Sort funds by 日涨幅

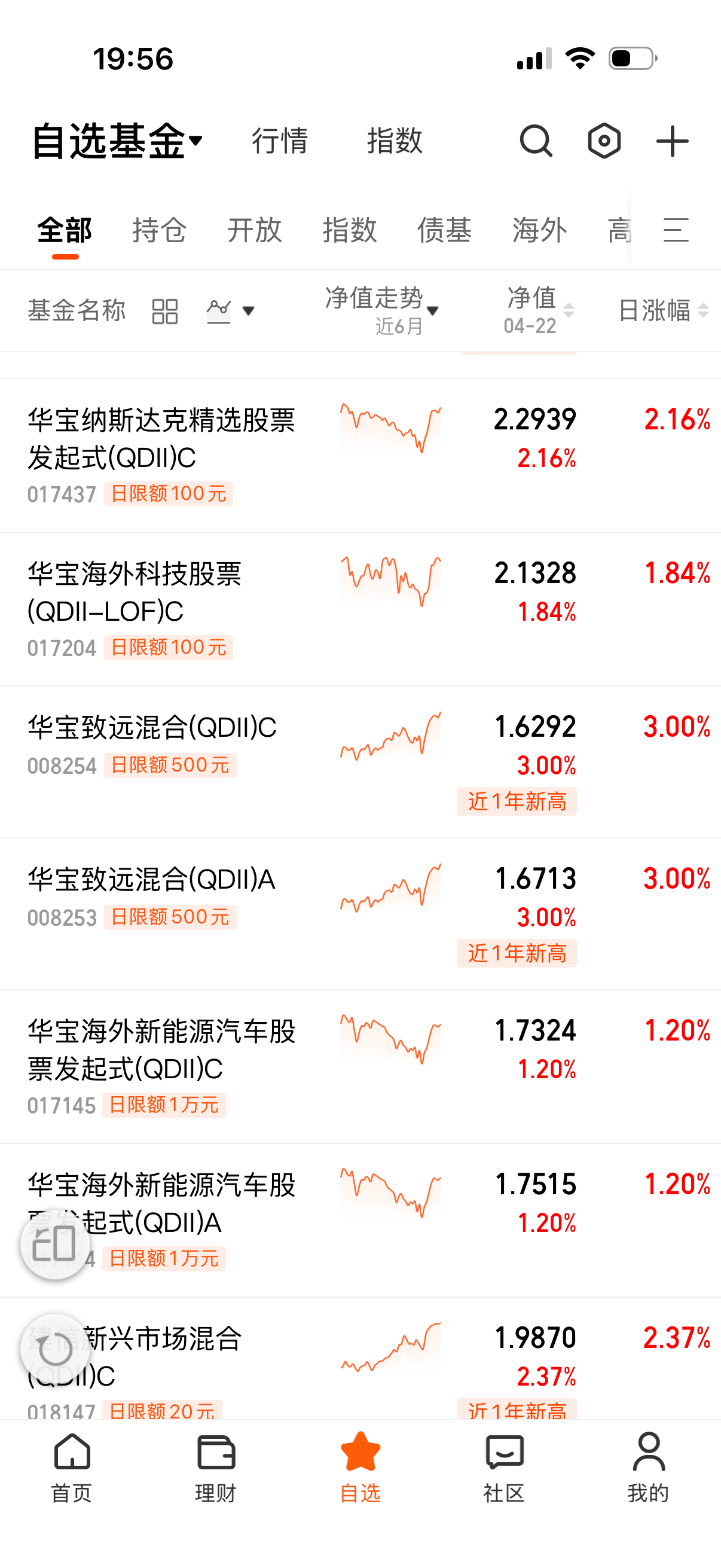(x=662, y=310)
